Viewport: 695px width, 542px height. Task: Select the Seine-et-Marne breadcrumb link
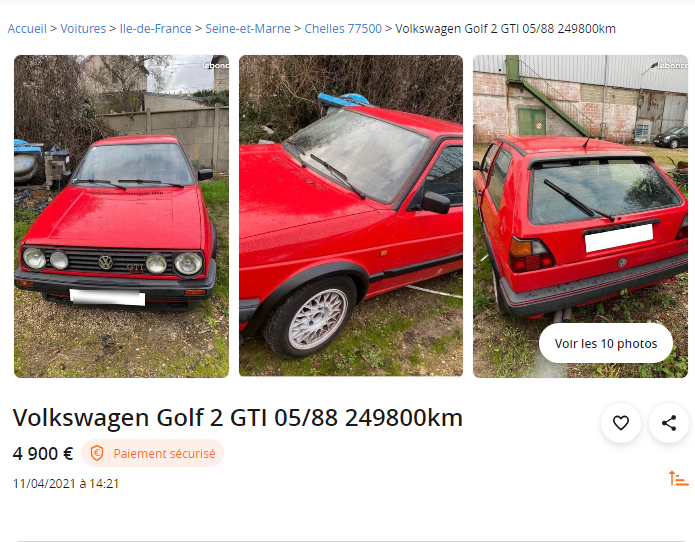(248, 29)
